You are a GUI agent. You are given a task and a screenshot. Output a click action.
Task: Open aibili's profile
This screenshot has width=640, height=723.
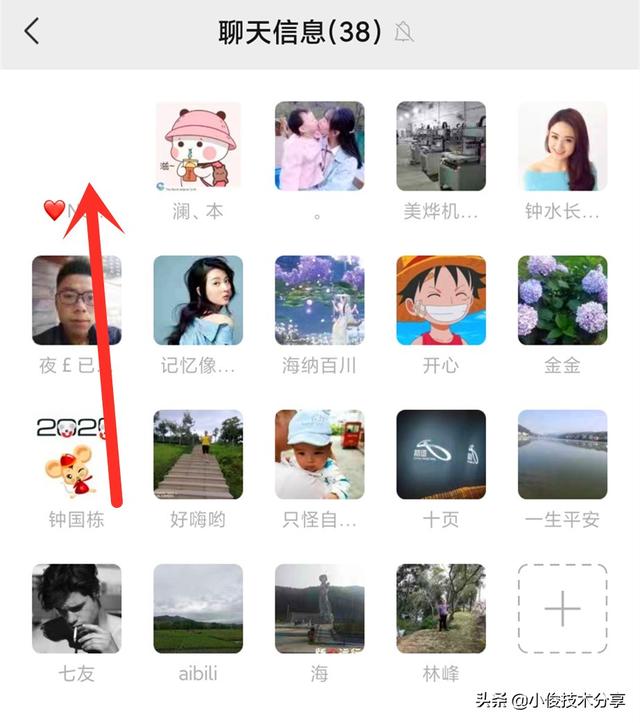tap(198, 608)
